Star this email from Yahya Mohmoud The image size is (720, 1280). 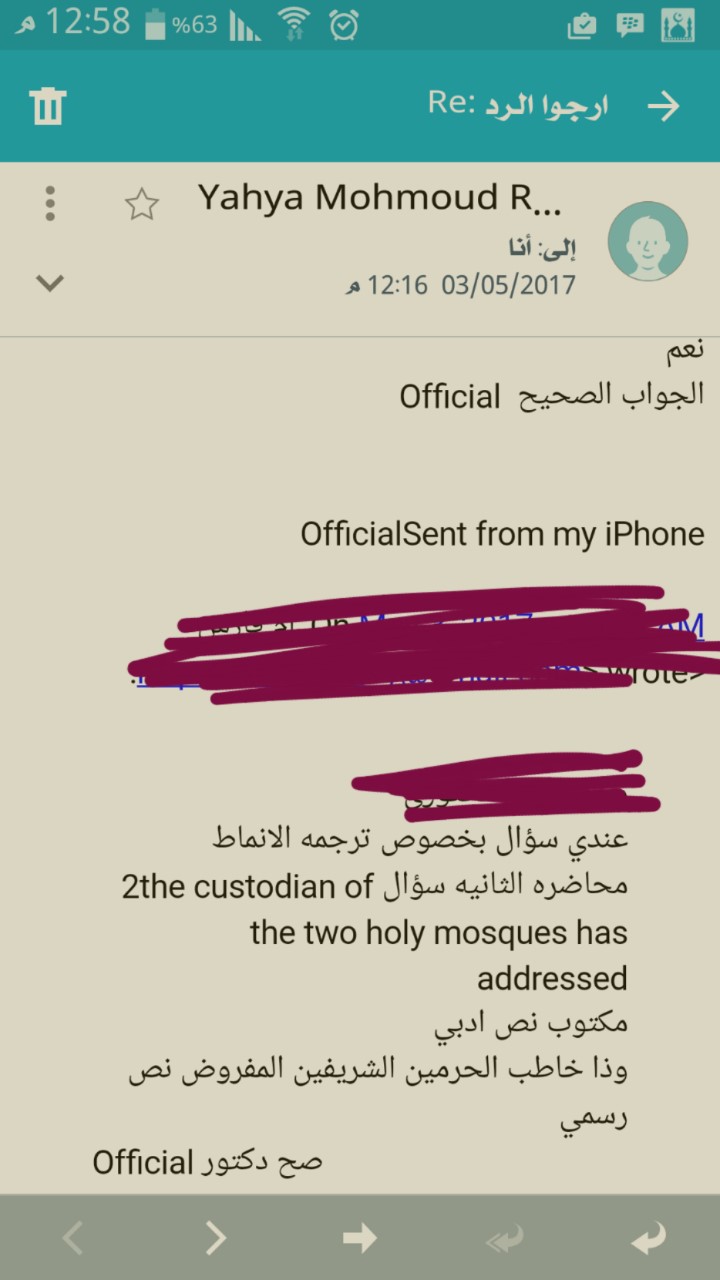pyautogui.click(x=142, y=205)
